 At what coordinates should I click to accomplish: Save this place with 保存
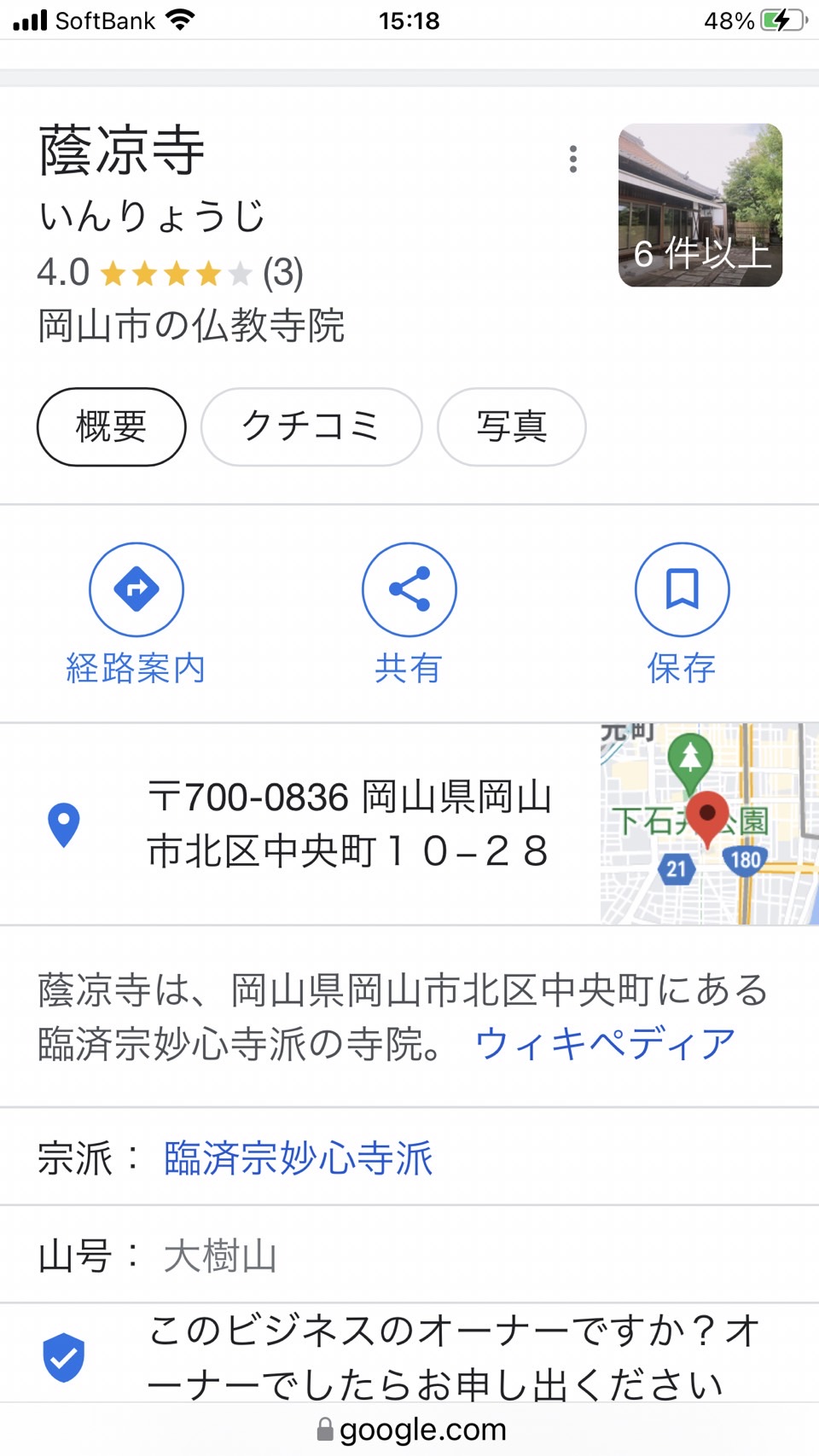tap(682, 614)
